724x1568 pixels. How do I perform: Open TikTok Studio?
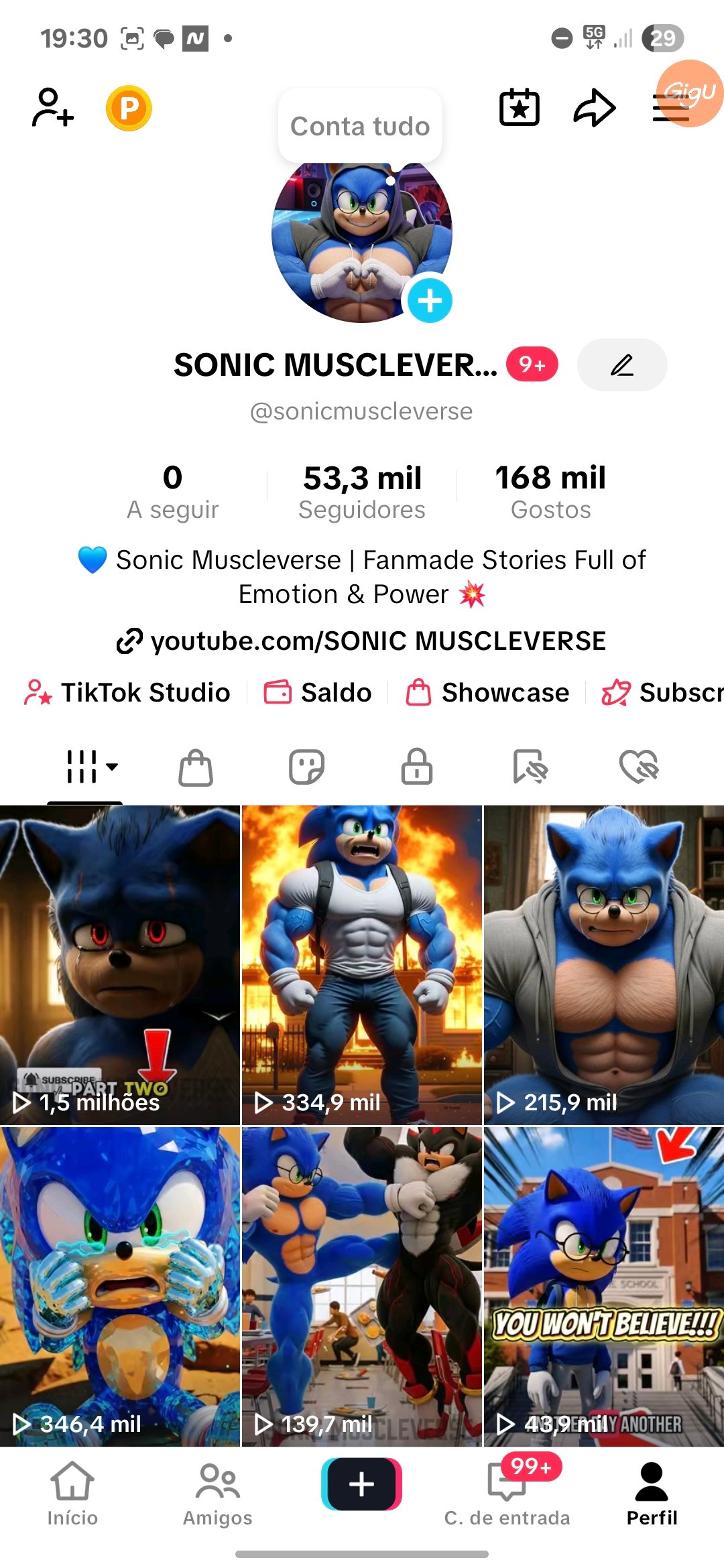coord(127,692)
